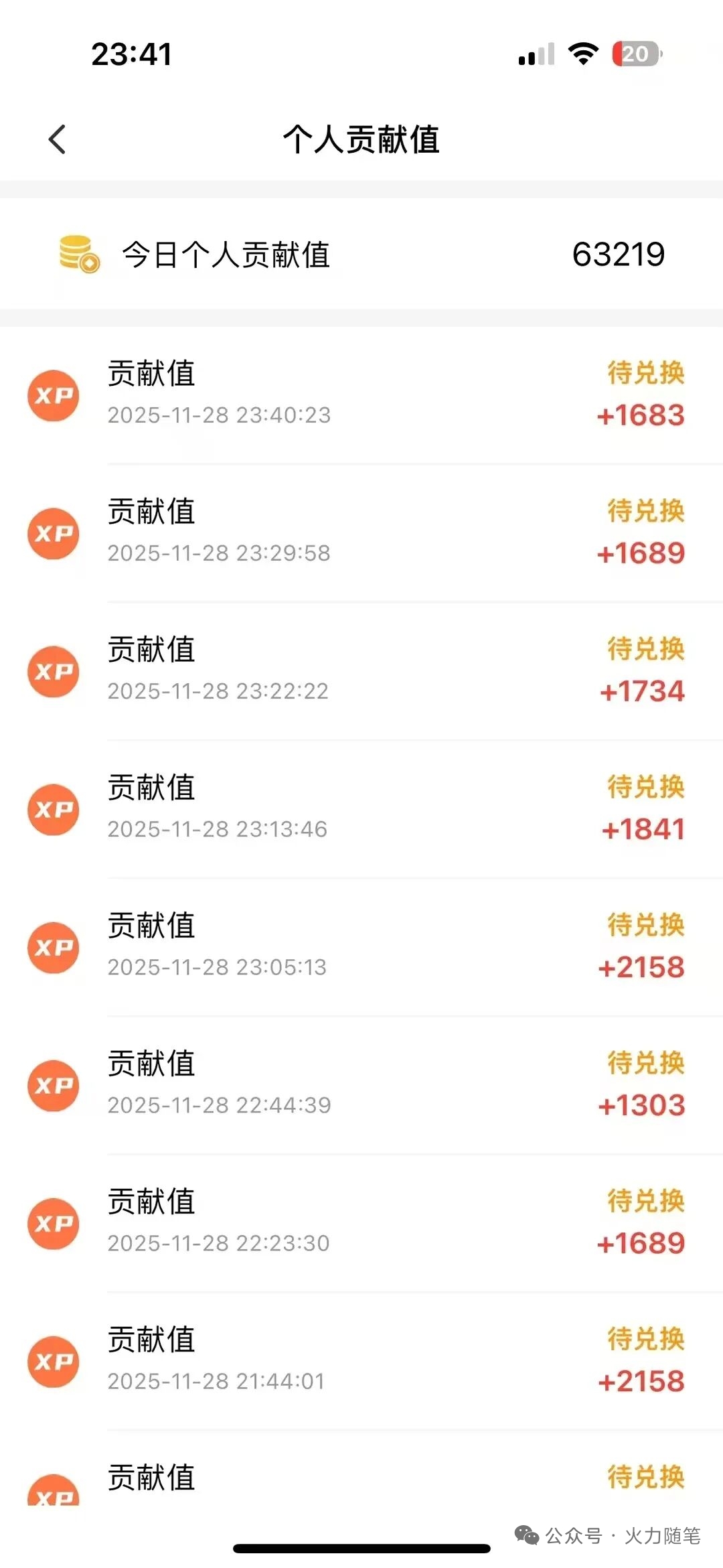Select the XP badge for the 23:05:13 entry
This screenshot has width=723, height=1568.
(54, 948)
